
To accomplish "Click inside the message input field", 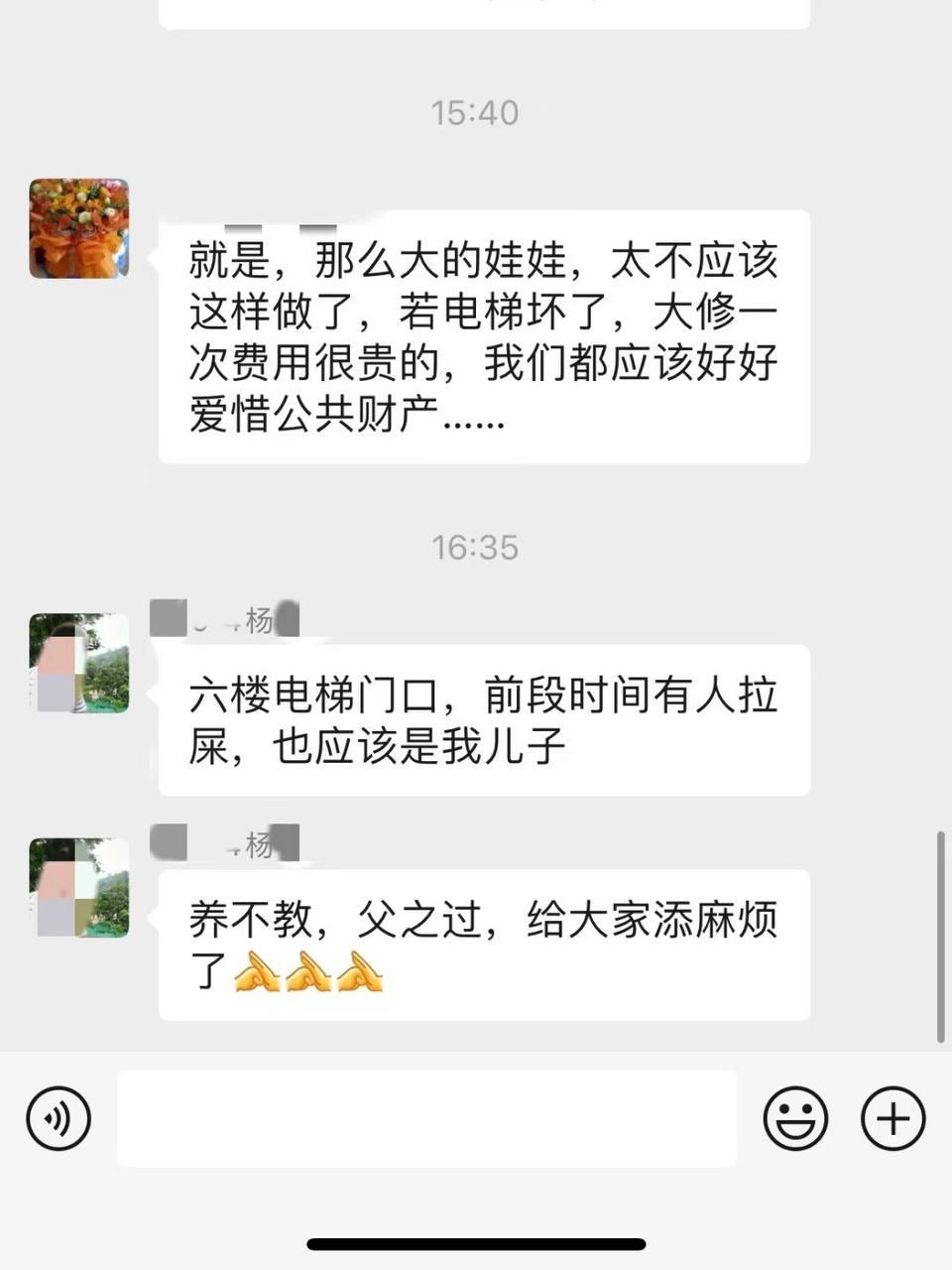I will pos(426,1118).
